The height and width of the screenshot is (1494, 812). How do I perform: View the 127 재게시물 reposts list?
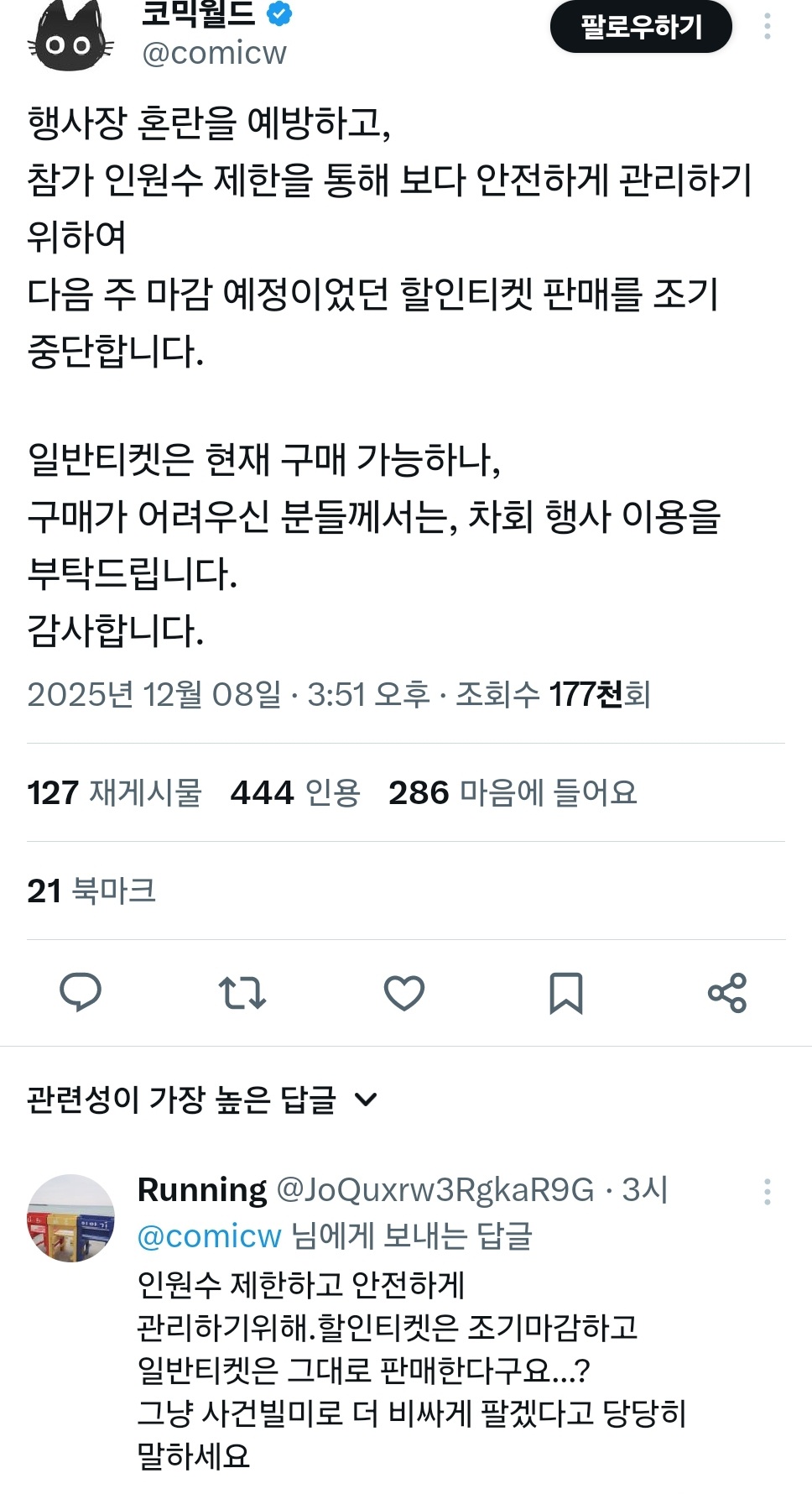pos(115,792)
